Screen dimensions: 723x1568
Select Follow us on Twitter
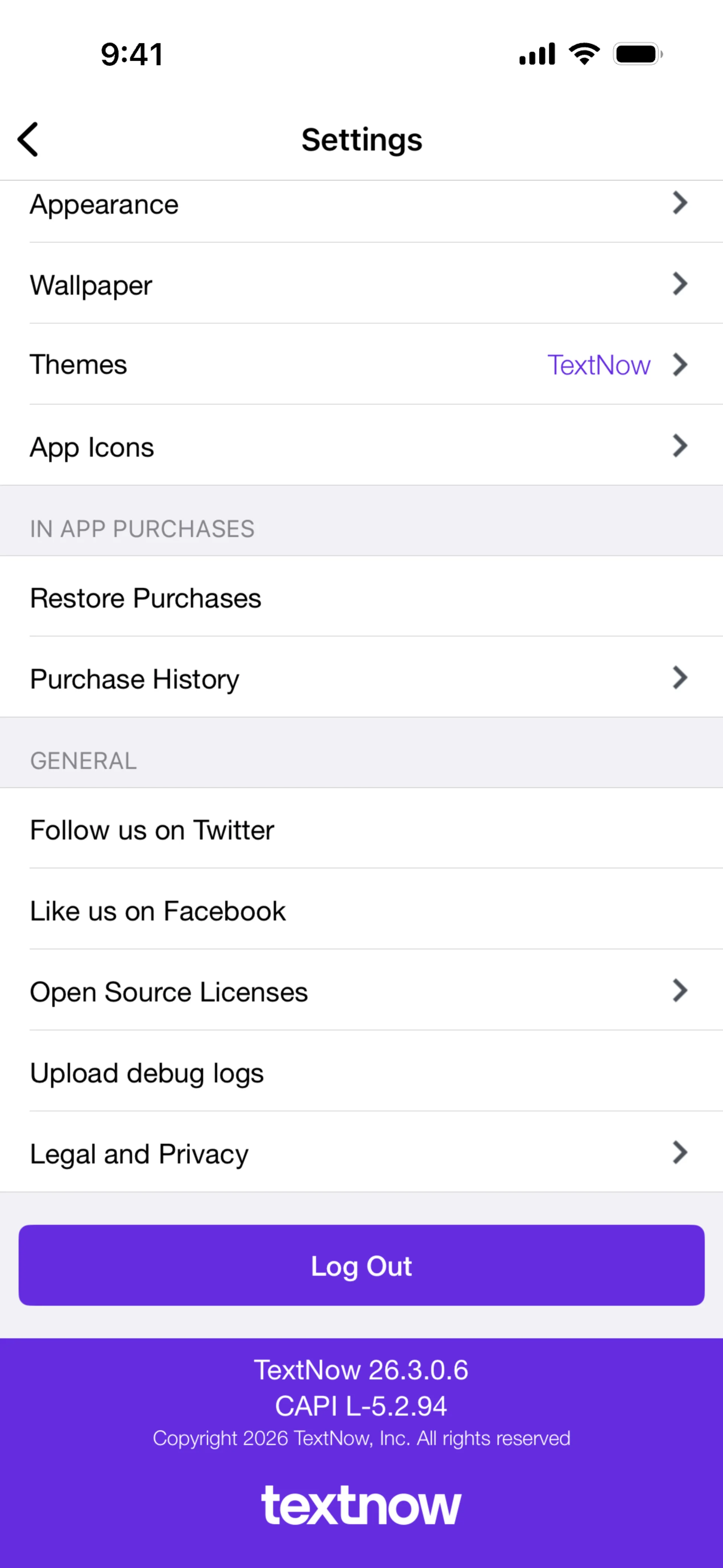[x=361, y=829]
